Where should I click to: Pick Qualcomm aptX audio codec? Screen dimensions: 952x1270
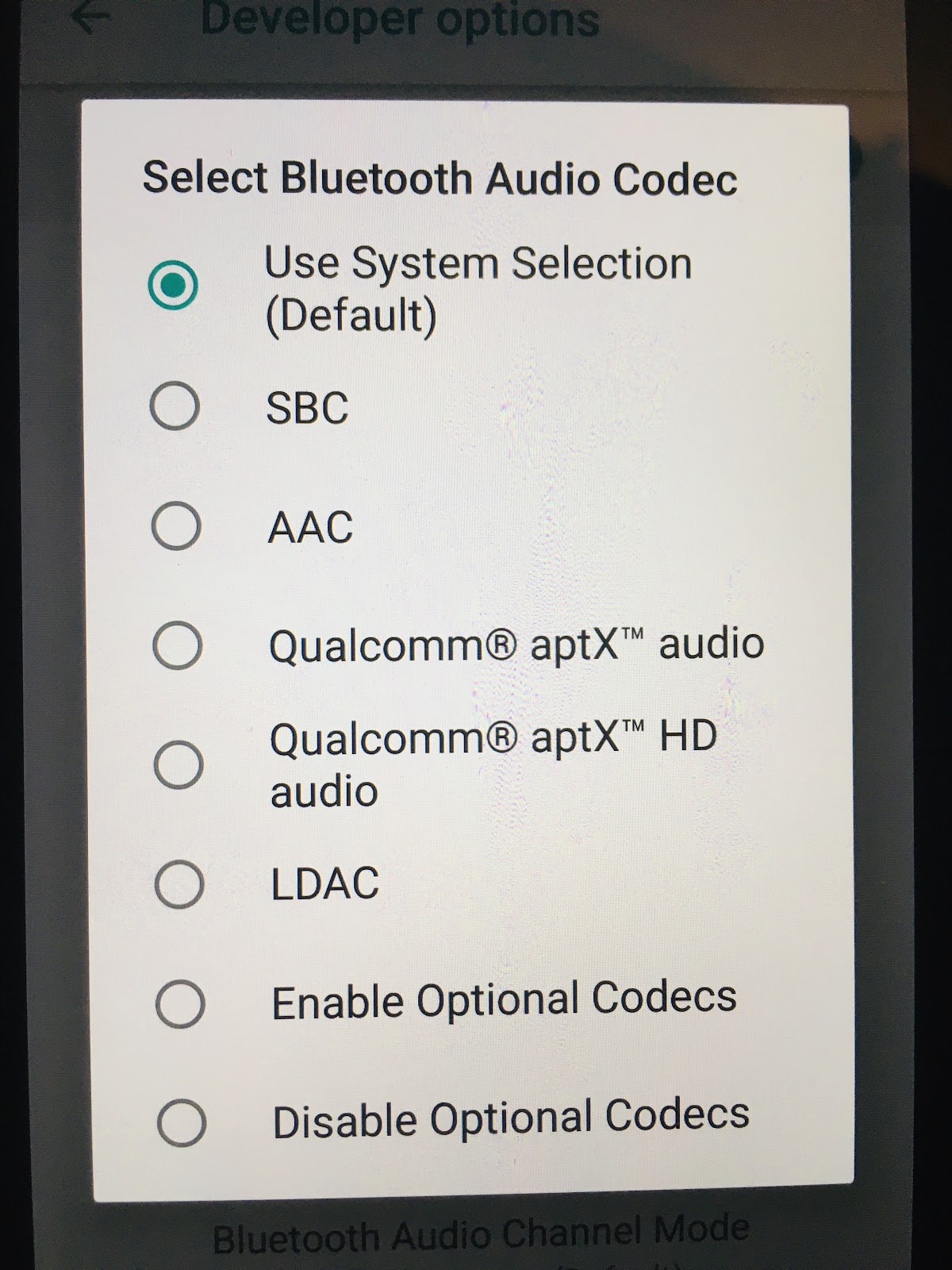click(177, 645)
